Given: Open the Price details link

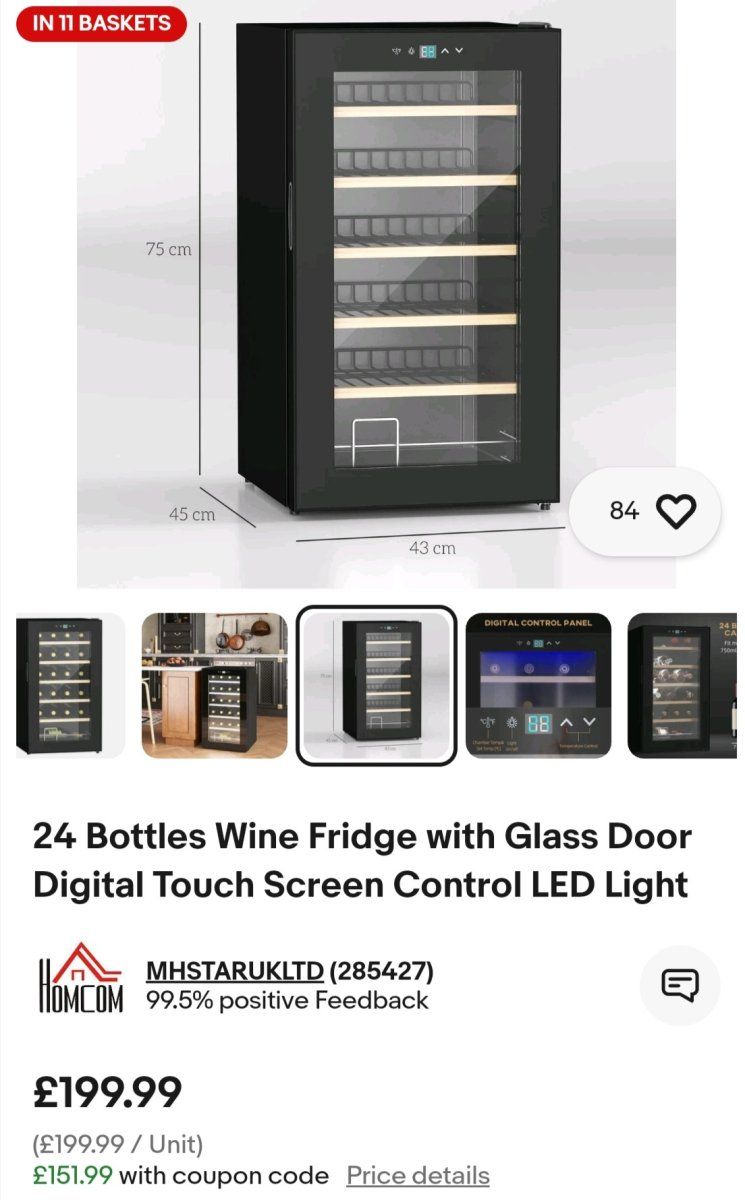Looking at the screenshot, I should (x=418, y=1176).
